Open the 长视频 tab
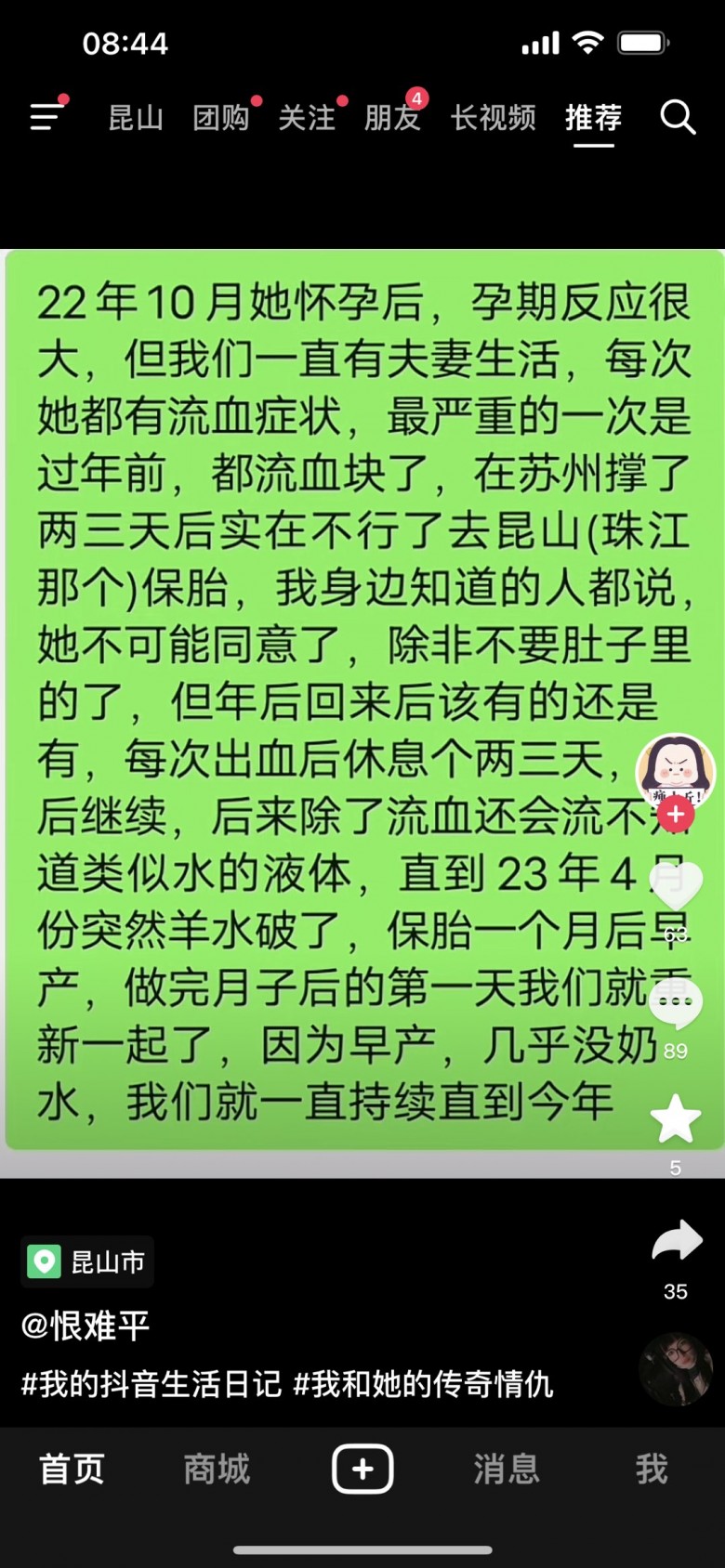 (493, 118)
